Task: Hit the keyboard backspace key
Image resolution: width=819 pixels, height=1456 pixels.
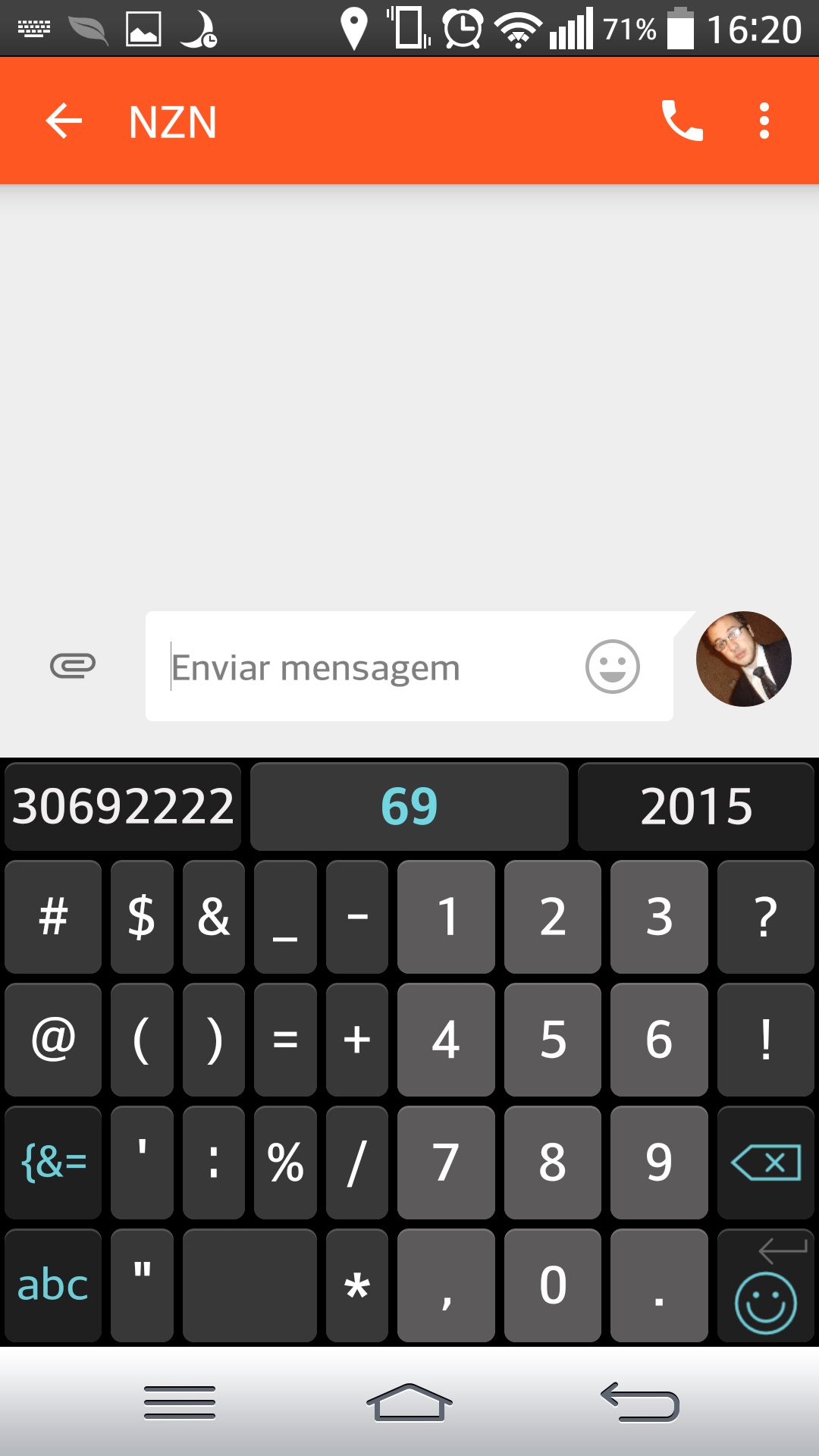Action: click(765, 1162)
